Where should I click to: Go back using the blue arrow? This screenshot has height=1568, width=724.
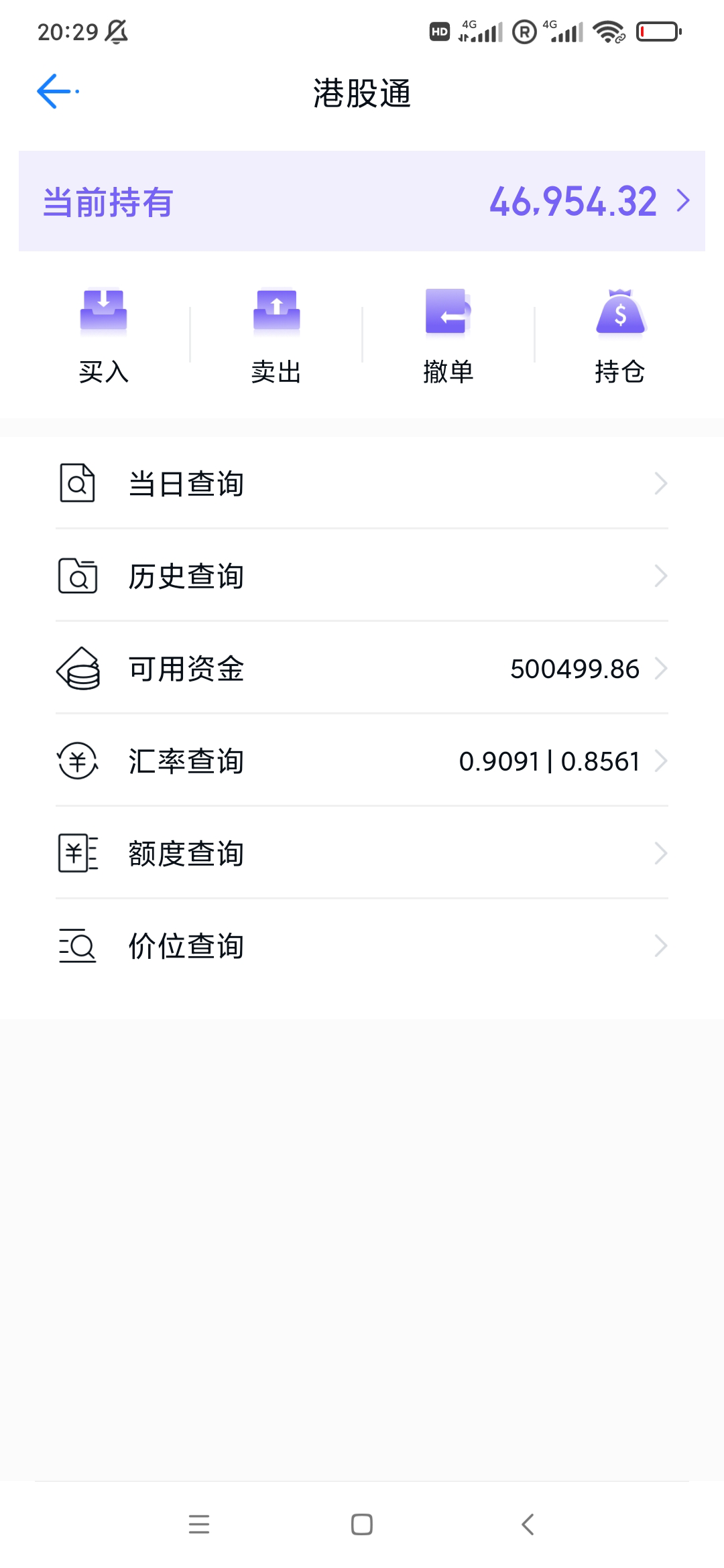click(56, 92)
